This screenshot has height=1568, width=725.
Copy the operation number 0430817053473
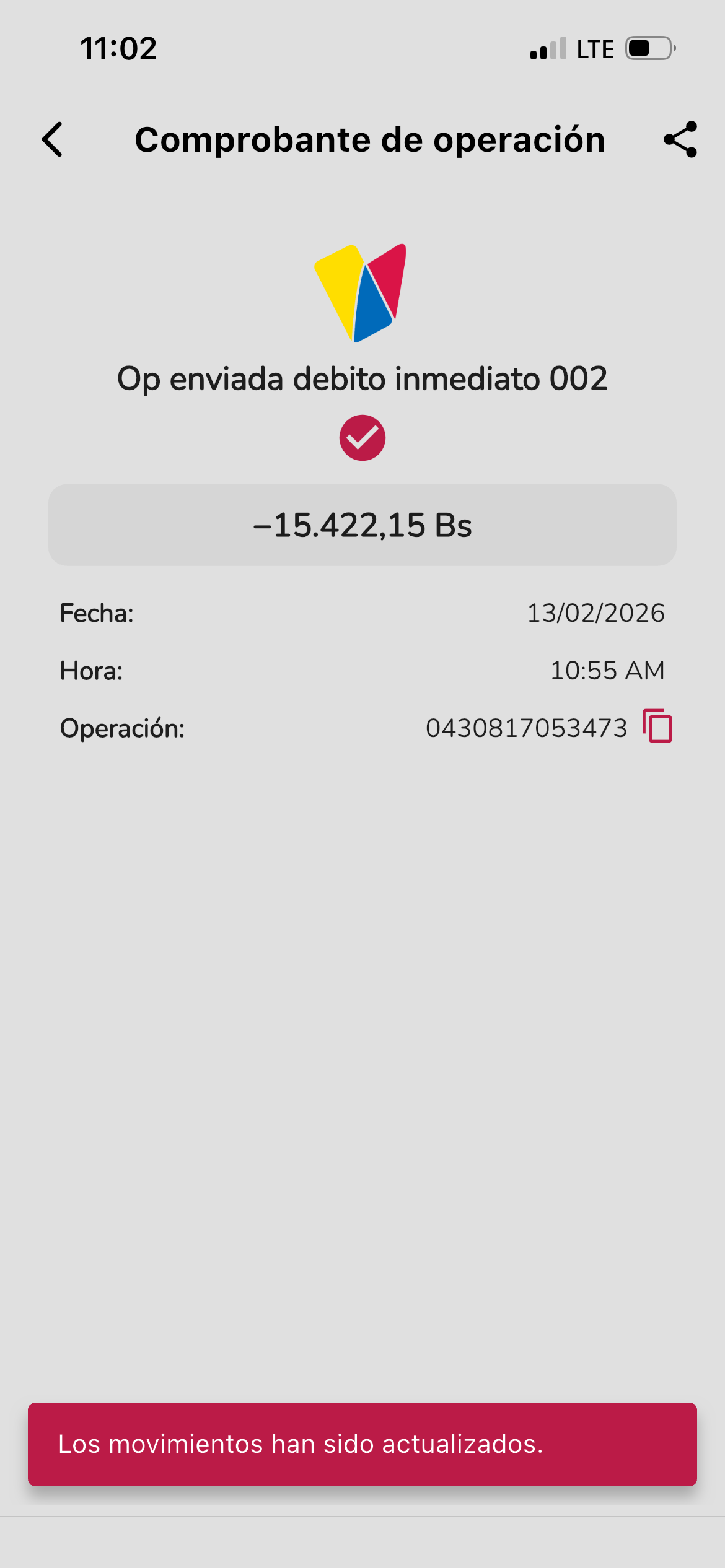click(657, 726)
